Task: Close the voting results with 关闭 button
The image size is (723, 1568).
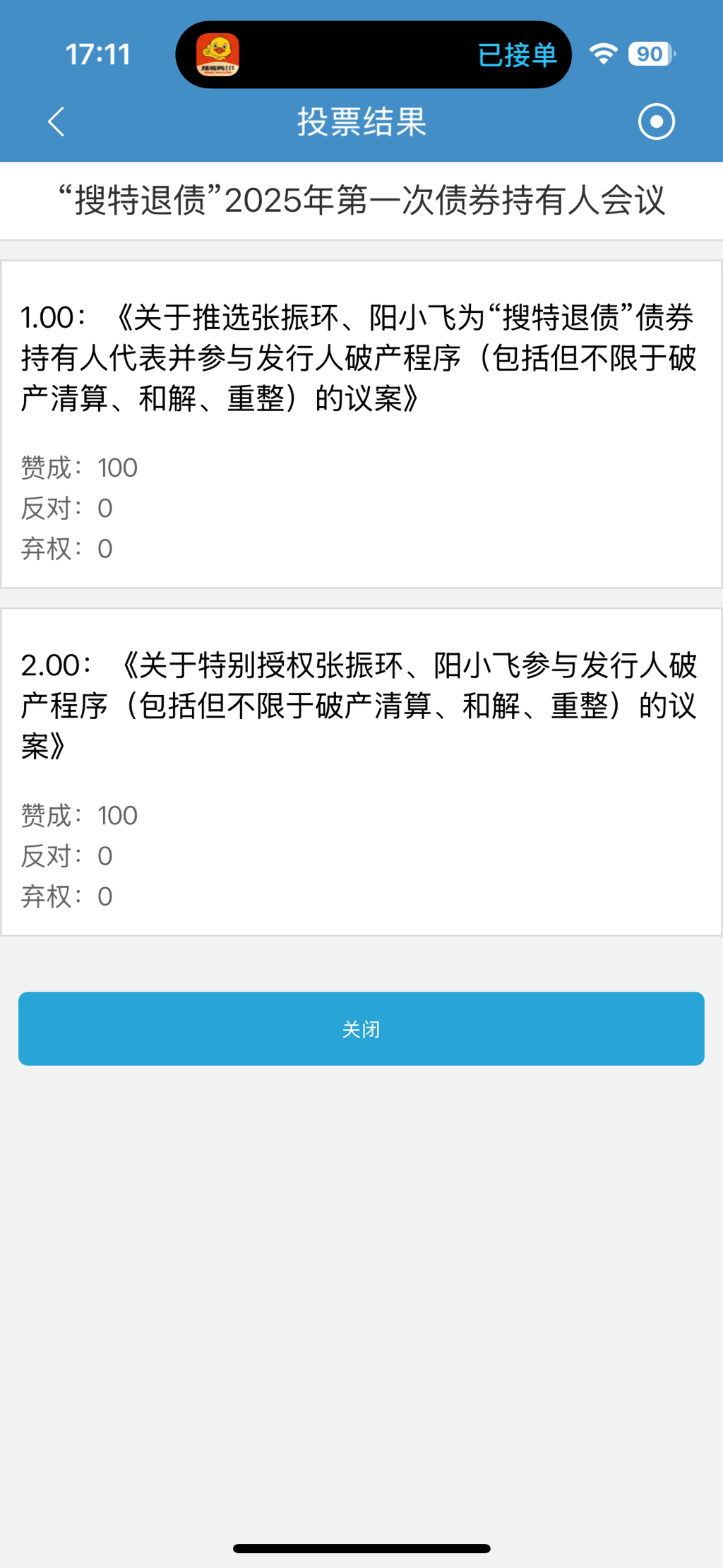Action: (x=361, y=1028)
